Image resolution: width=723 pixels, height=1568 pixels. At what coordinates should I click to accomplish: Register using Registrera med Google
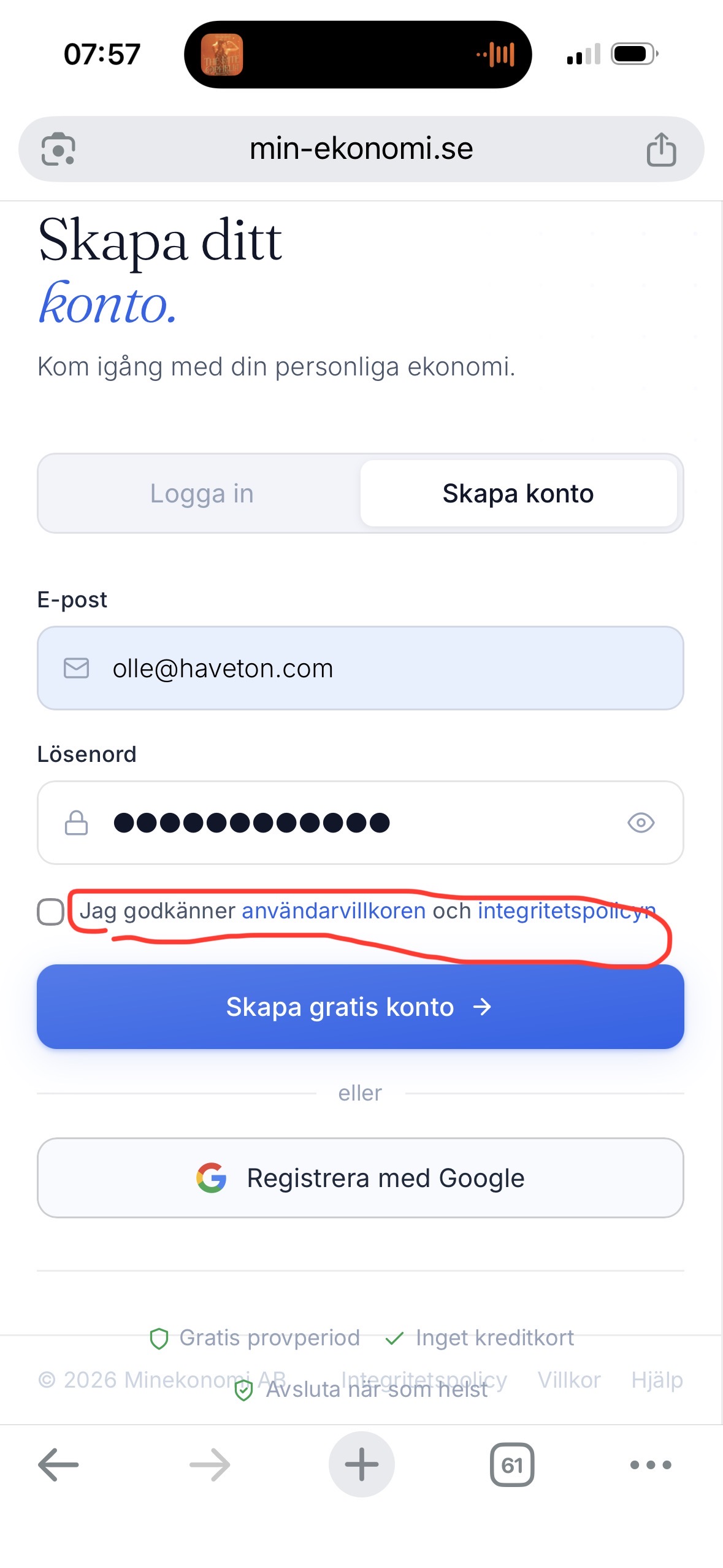[361, 1178]
